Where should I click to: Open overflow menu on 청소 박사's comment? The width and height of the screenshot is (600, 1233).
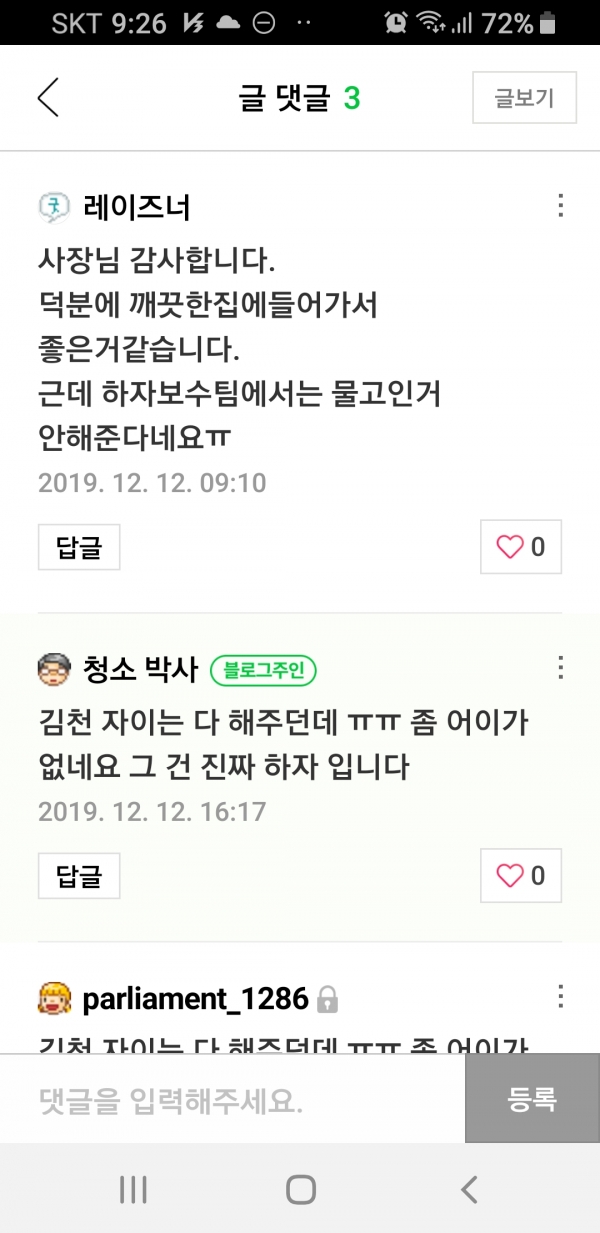click(x=561, y=668)
